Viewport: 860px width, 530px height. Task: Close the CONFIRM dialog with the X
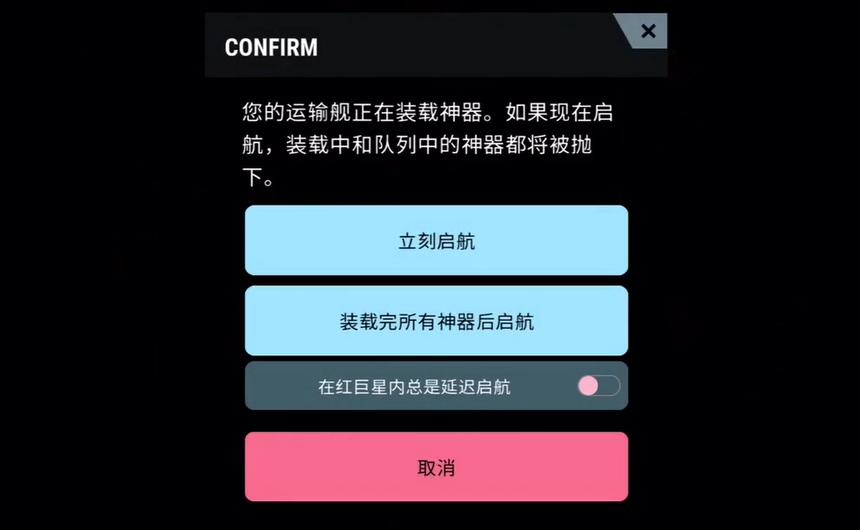click(x=647, y=31)
